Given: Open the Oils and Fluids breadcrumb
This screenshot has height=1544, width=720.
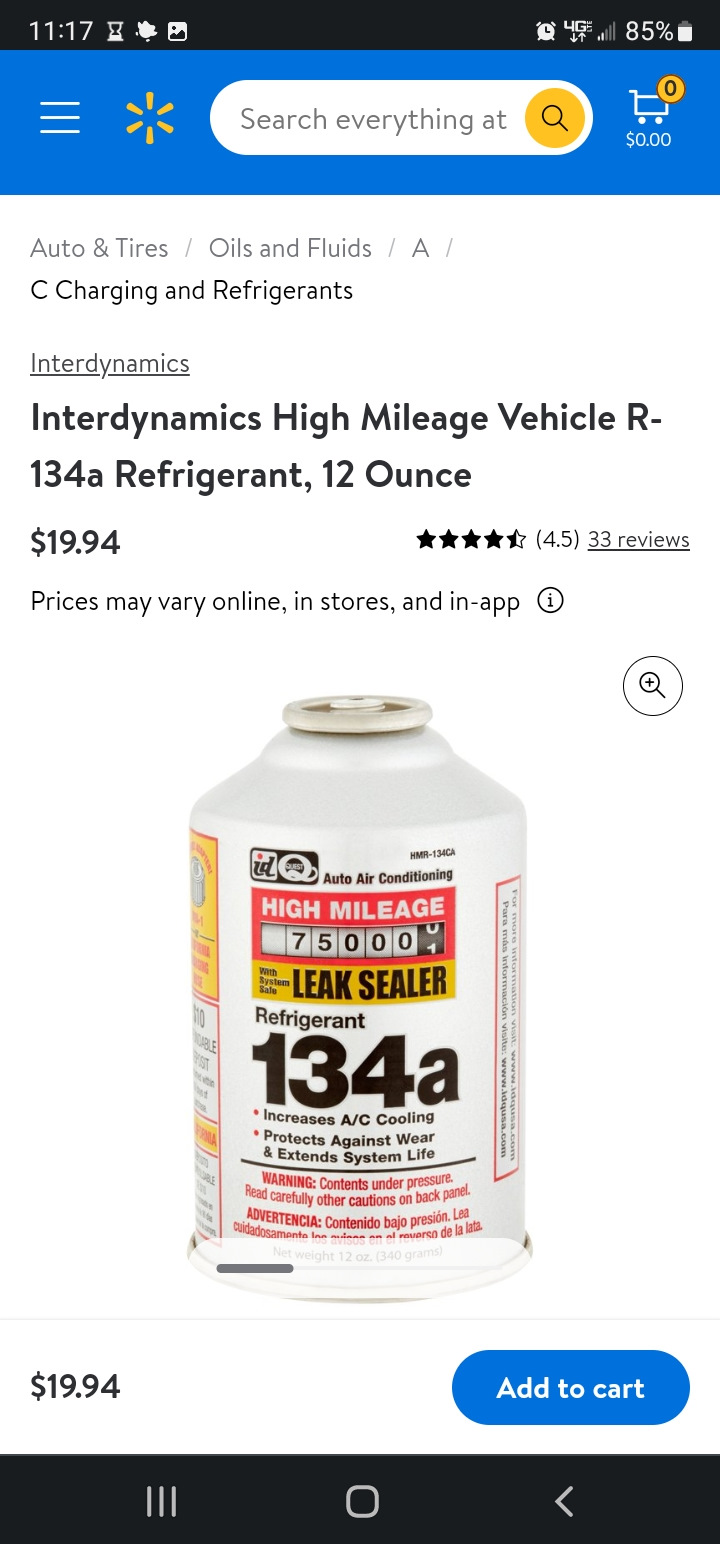Looking at the screenshot, I should coord(290,248).
